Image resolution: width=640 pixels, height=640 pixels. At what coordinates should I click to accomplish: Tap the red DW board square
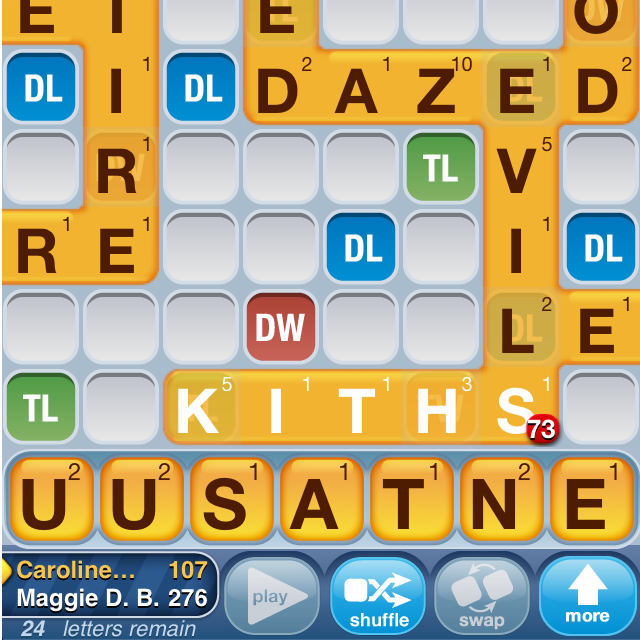tap(281, 327)
